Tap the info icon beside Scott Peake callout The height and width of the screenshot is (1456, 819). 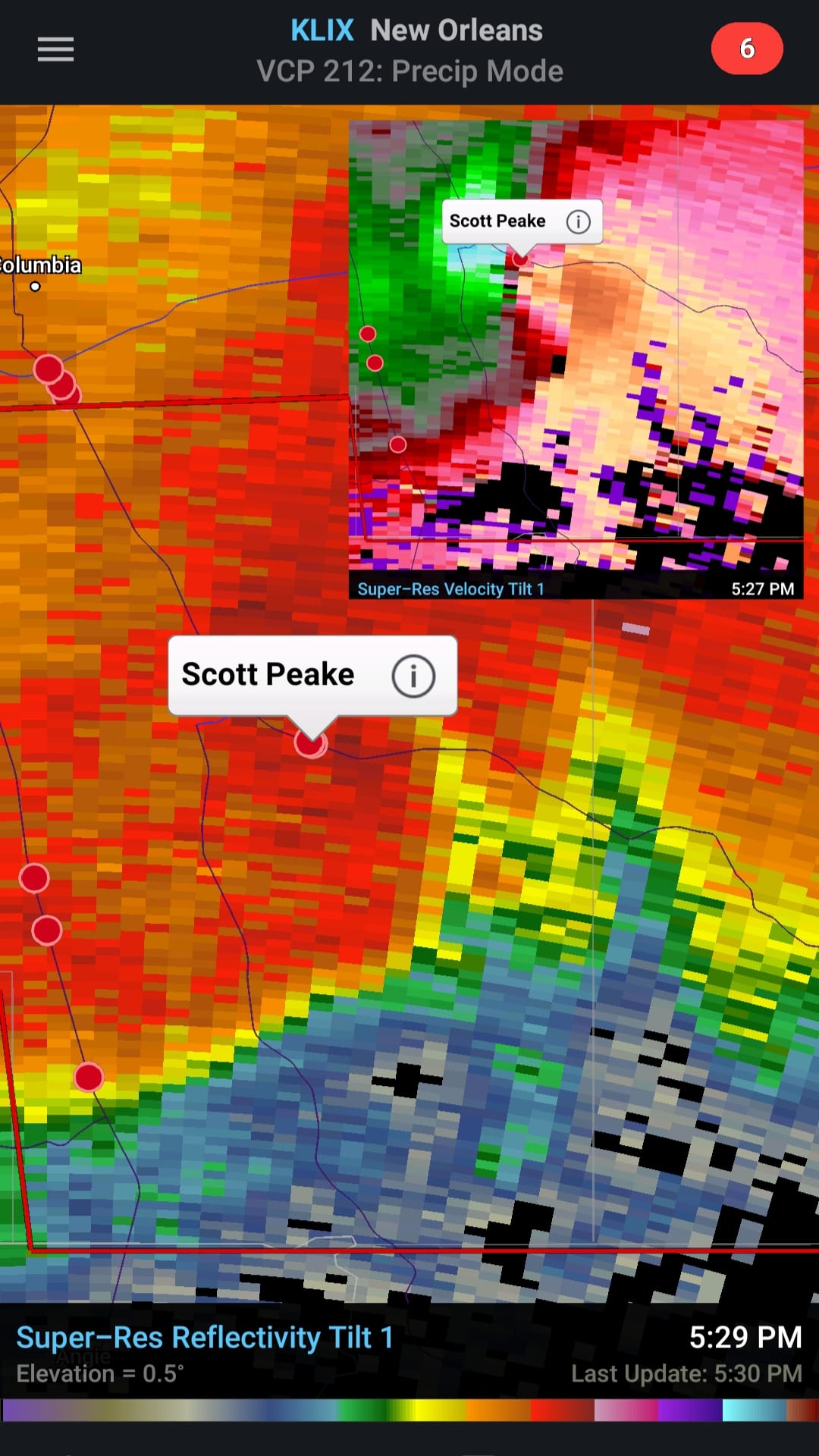[413, 675]
